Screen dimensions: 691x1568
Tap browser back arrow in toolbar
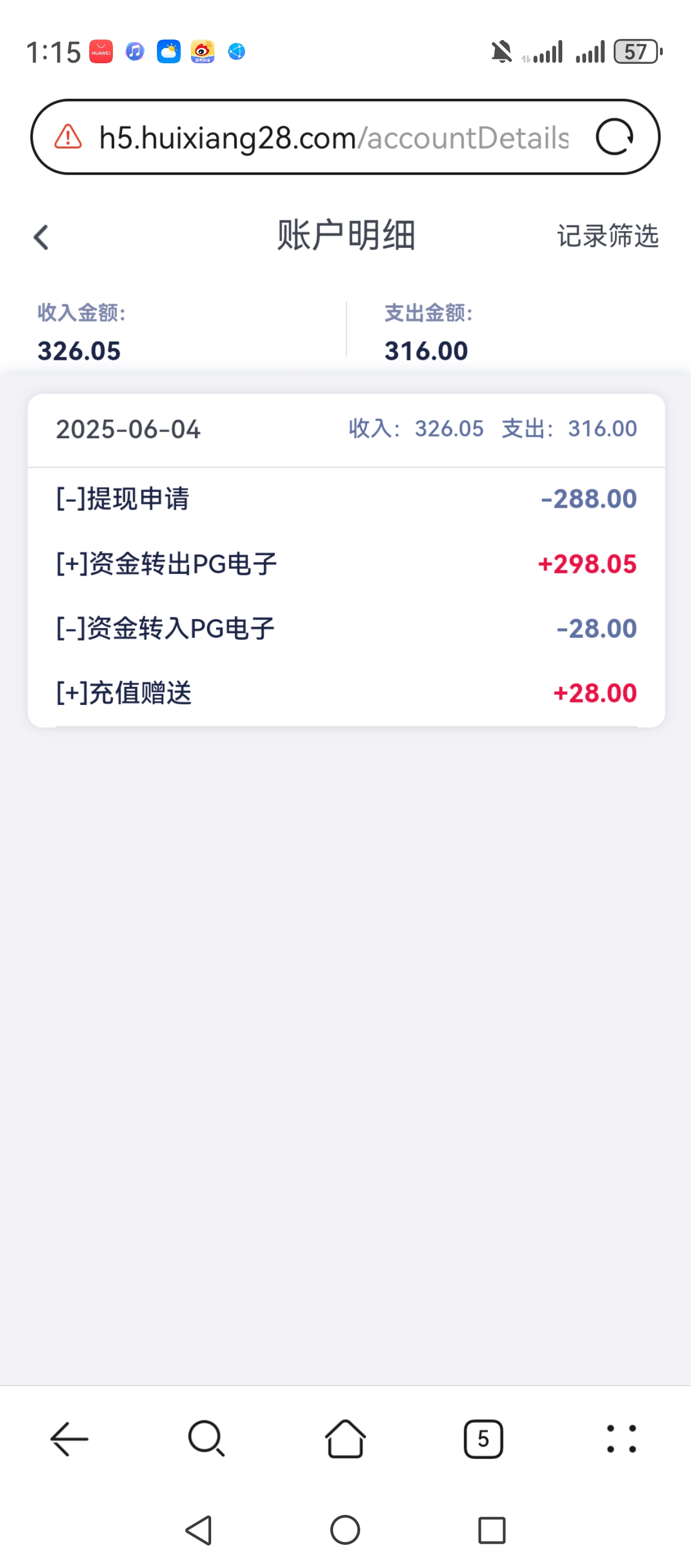[69, 1439]
